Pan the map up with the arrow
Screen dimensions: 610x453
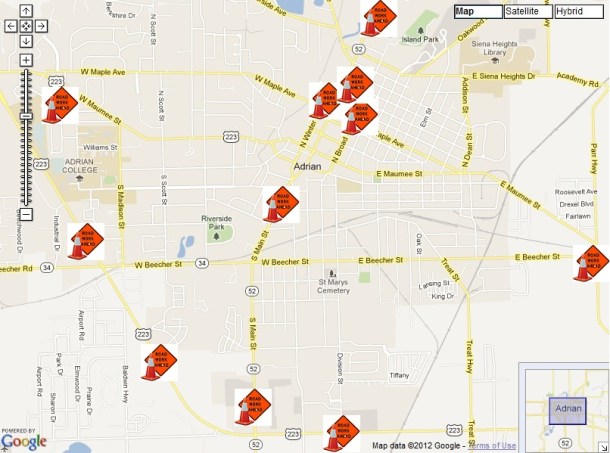pos(26,11)
